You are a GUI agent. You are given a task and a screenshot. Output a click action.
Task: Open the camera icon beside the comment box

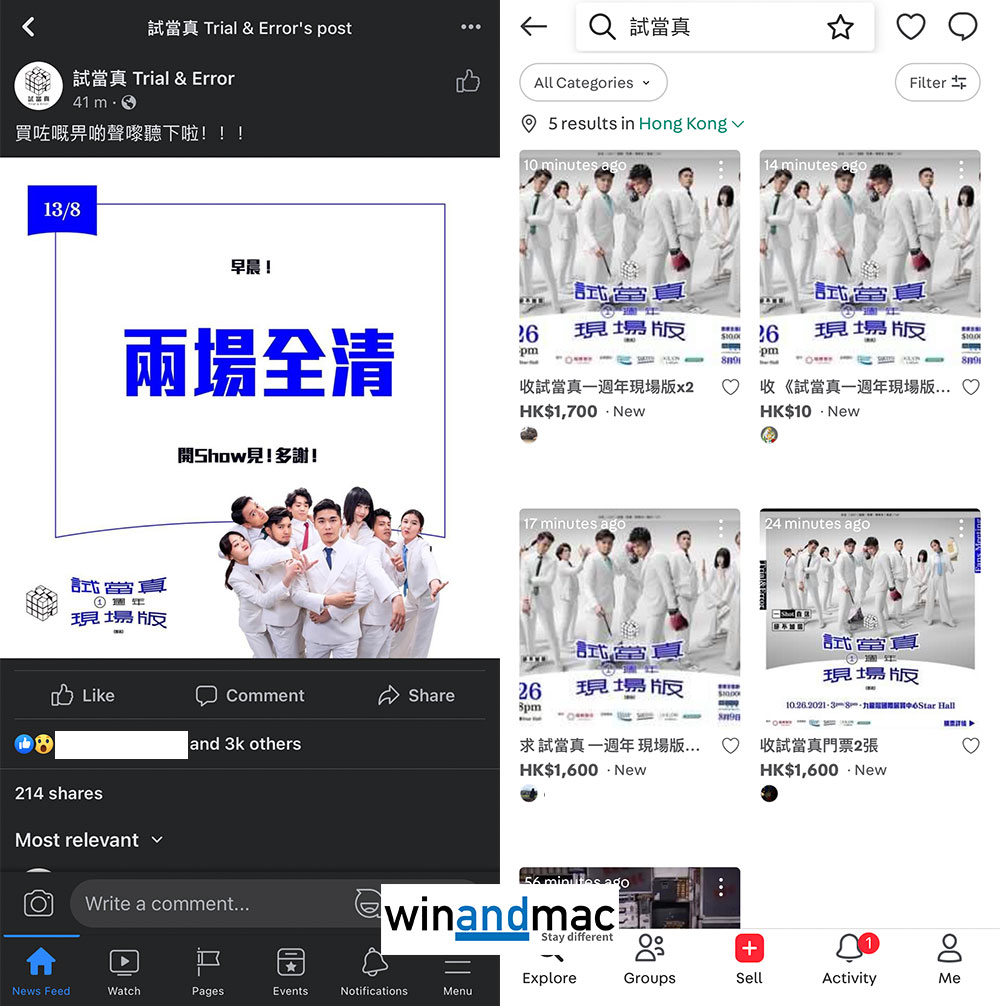[38, 904]
